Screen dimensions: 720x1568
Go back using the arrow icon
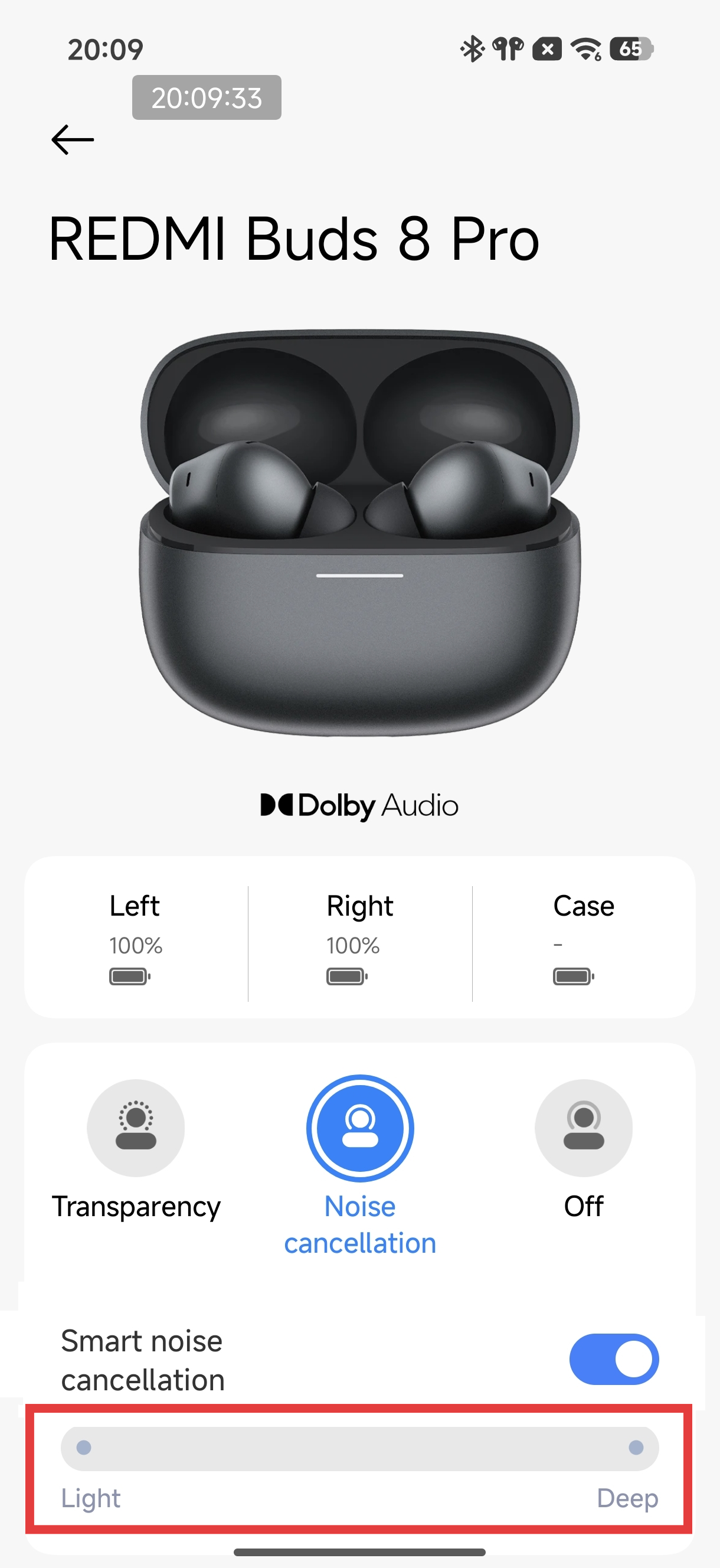coord(73,139)
